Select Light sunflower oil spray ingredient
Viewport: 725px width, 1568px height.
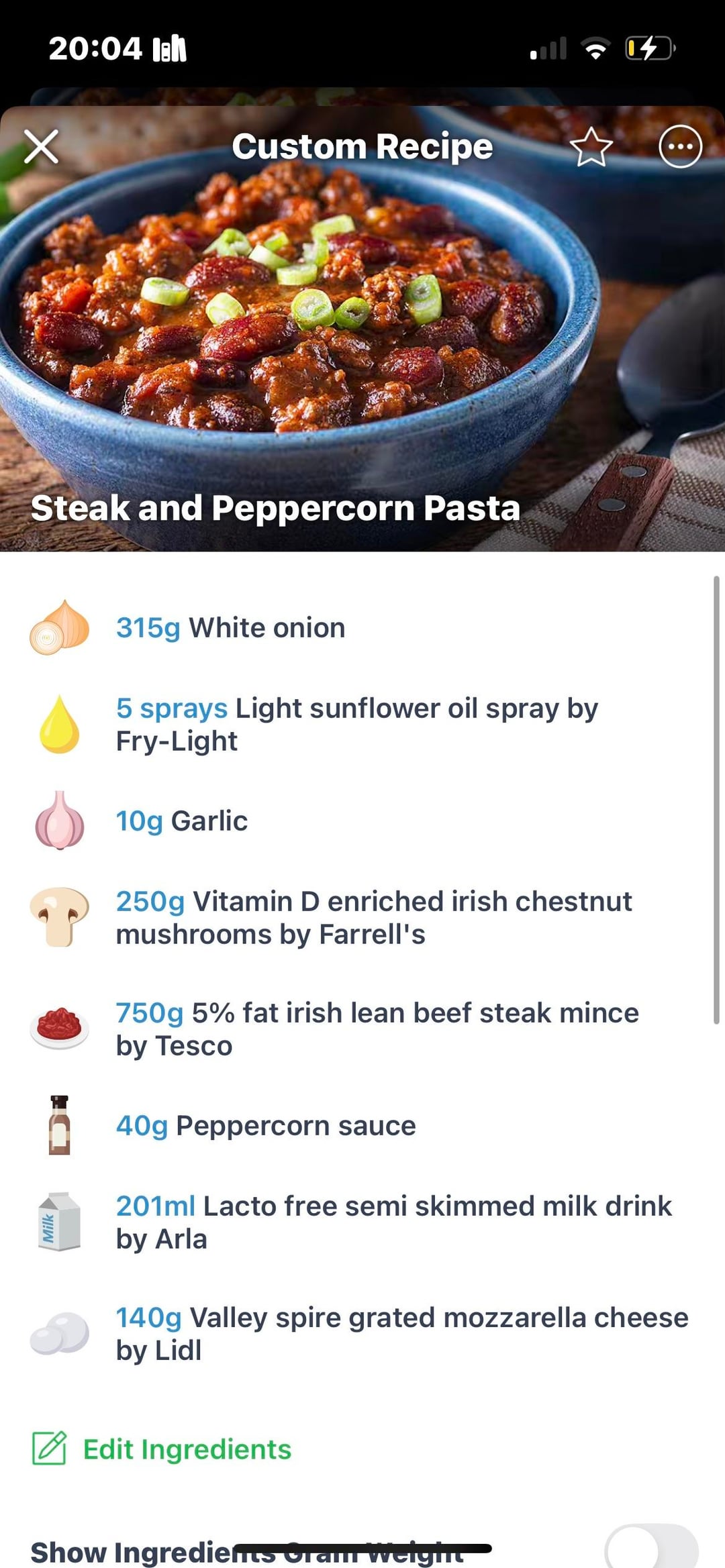(356, 725)
